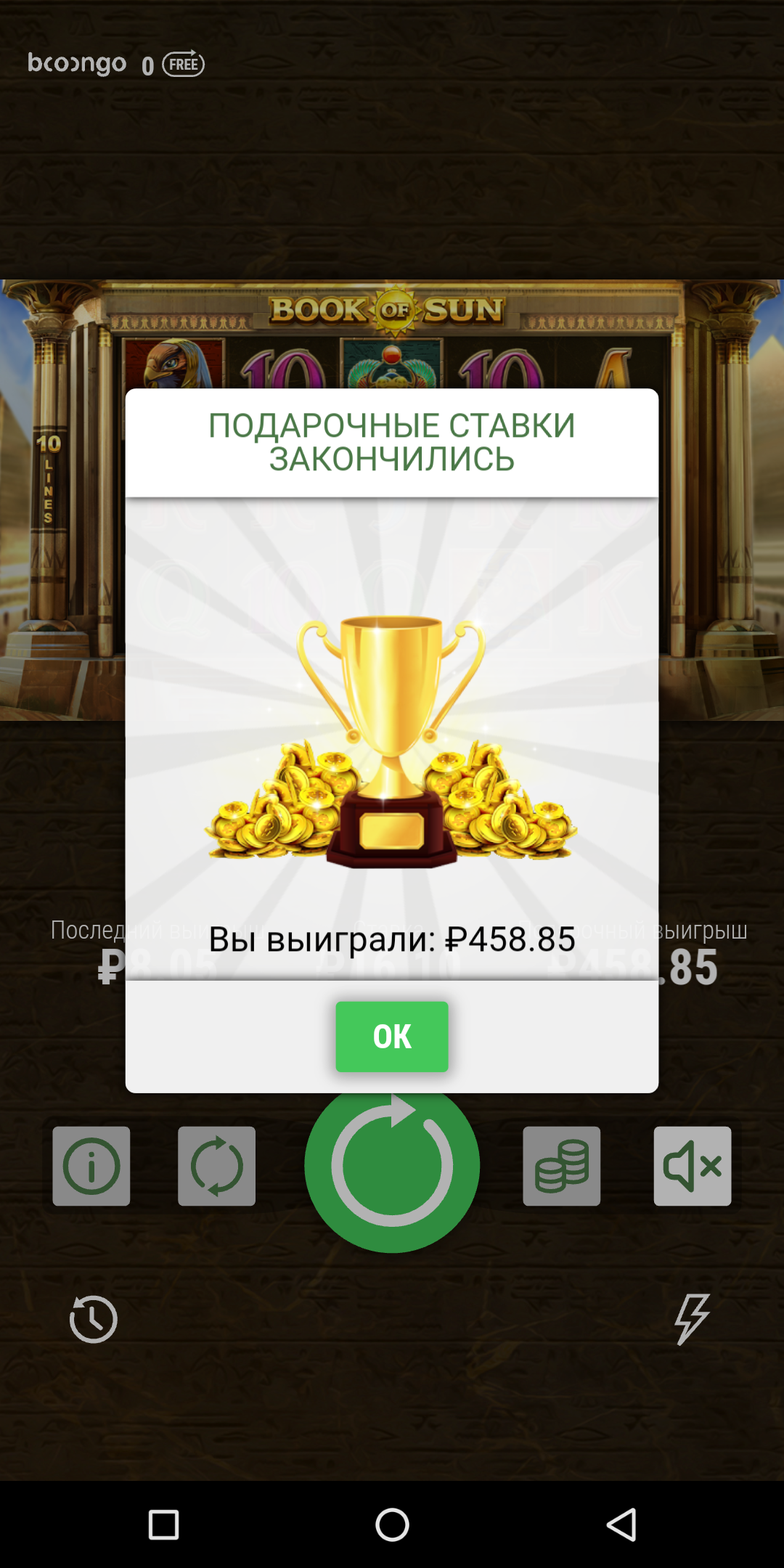Go back using system navigation
Screen dimensions: 784x1568
(621, 1524)
